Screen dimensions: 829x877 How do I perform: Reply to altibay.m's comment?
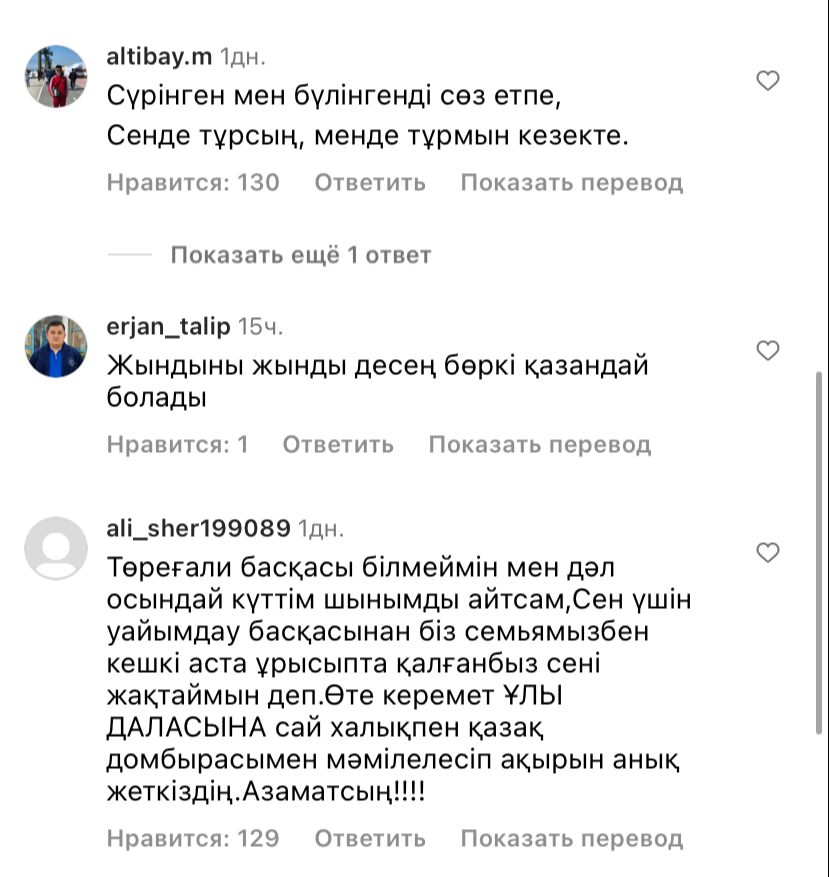[x=370, y=183]
